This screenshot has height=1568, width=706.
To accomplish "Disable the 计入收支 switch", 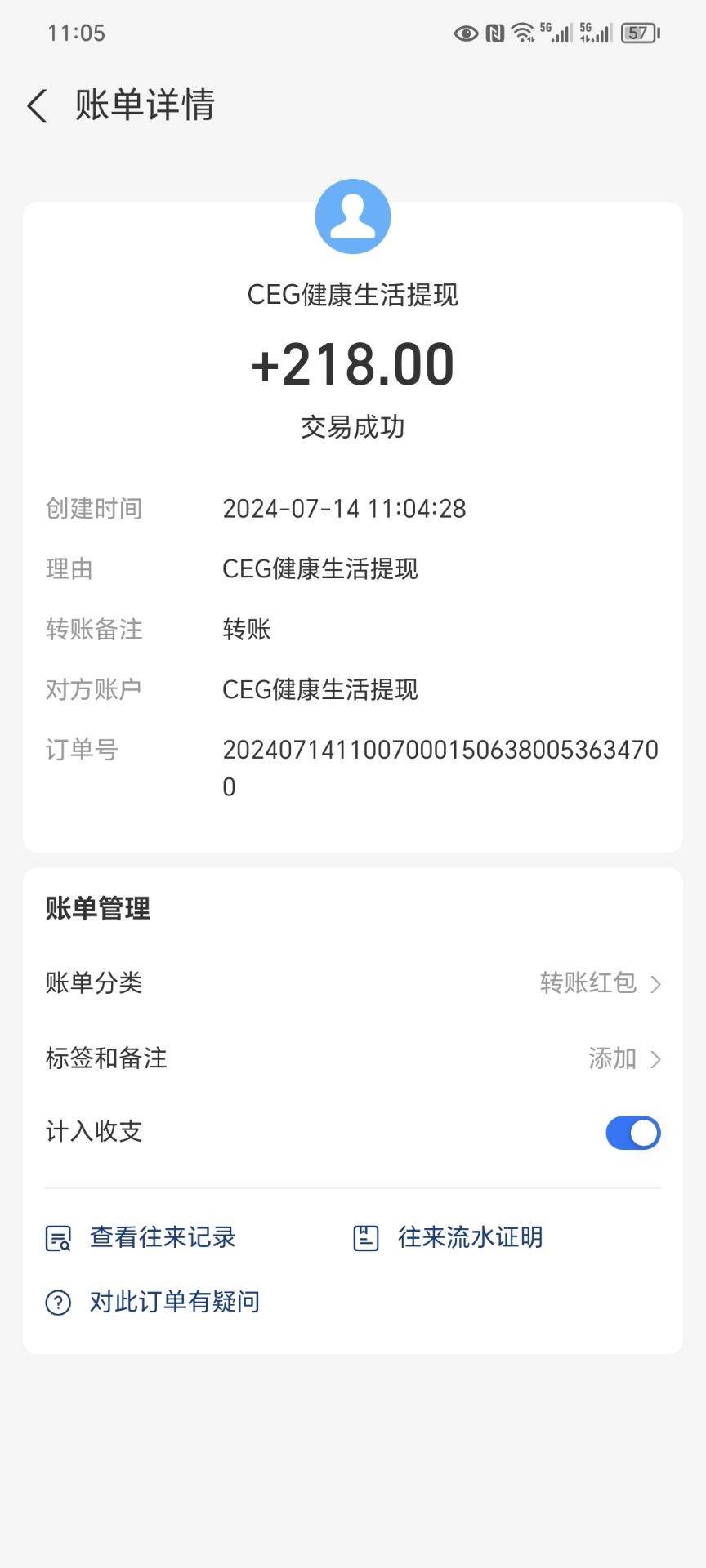I will click(x=632, y=1132).
